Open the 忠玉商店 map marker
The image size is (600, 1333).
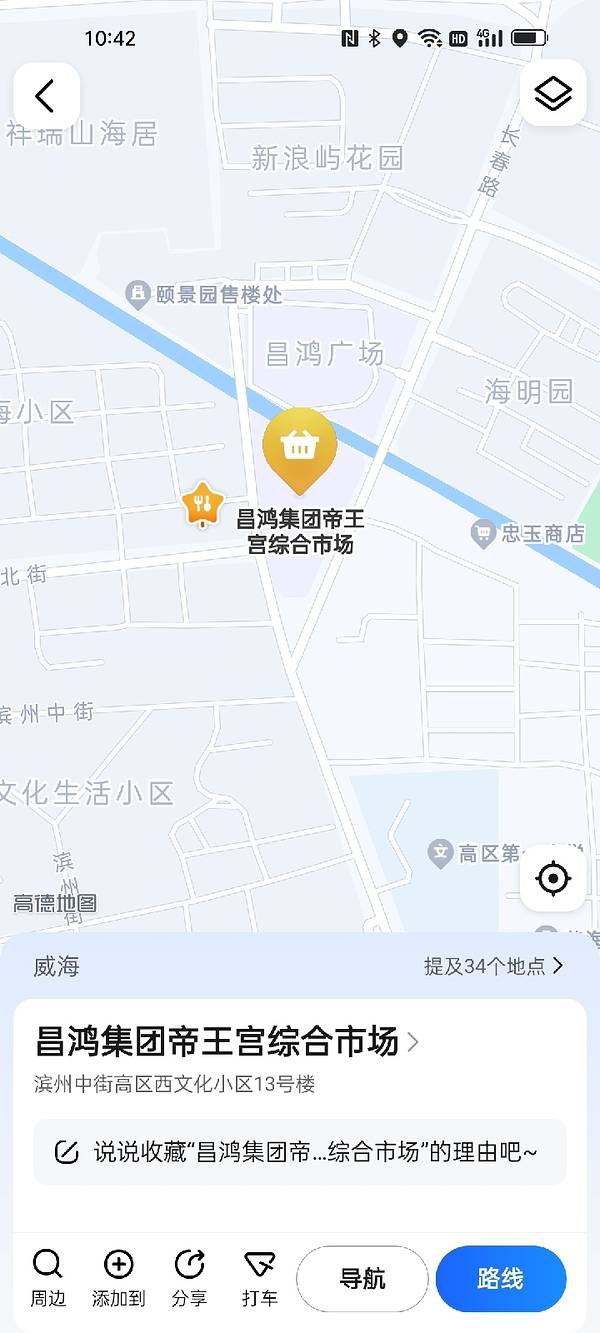485,532
